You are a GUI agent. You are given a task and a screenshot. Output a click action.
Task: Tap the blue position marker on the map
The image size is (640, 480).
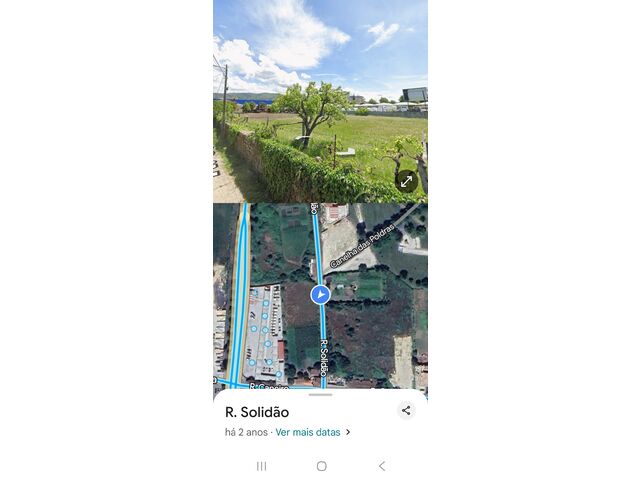(x=320, y=294)
